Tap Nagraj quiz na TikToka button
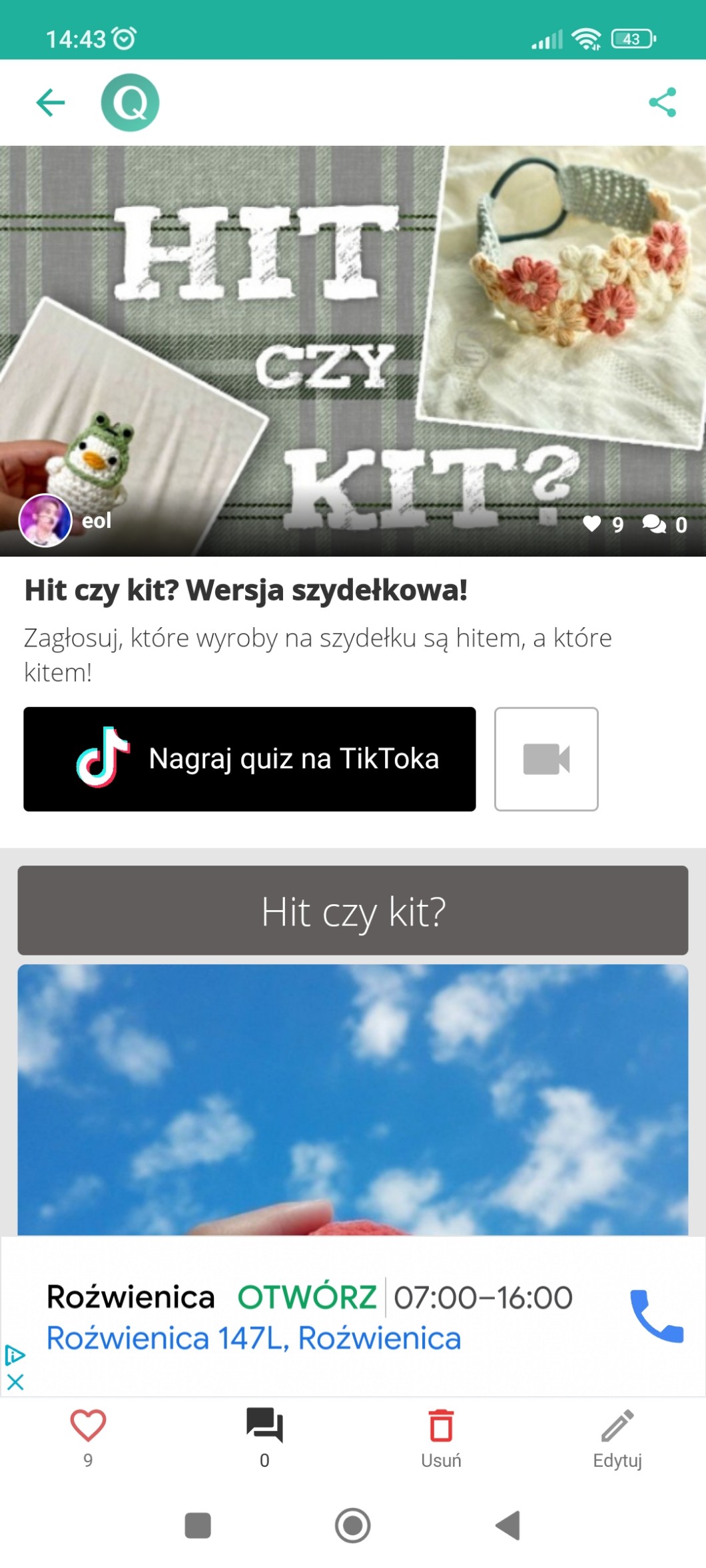The width and height of the screenshot is (706, 1568). tap(250, 759)
